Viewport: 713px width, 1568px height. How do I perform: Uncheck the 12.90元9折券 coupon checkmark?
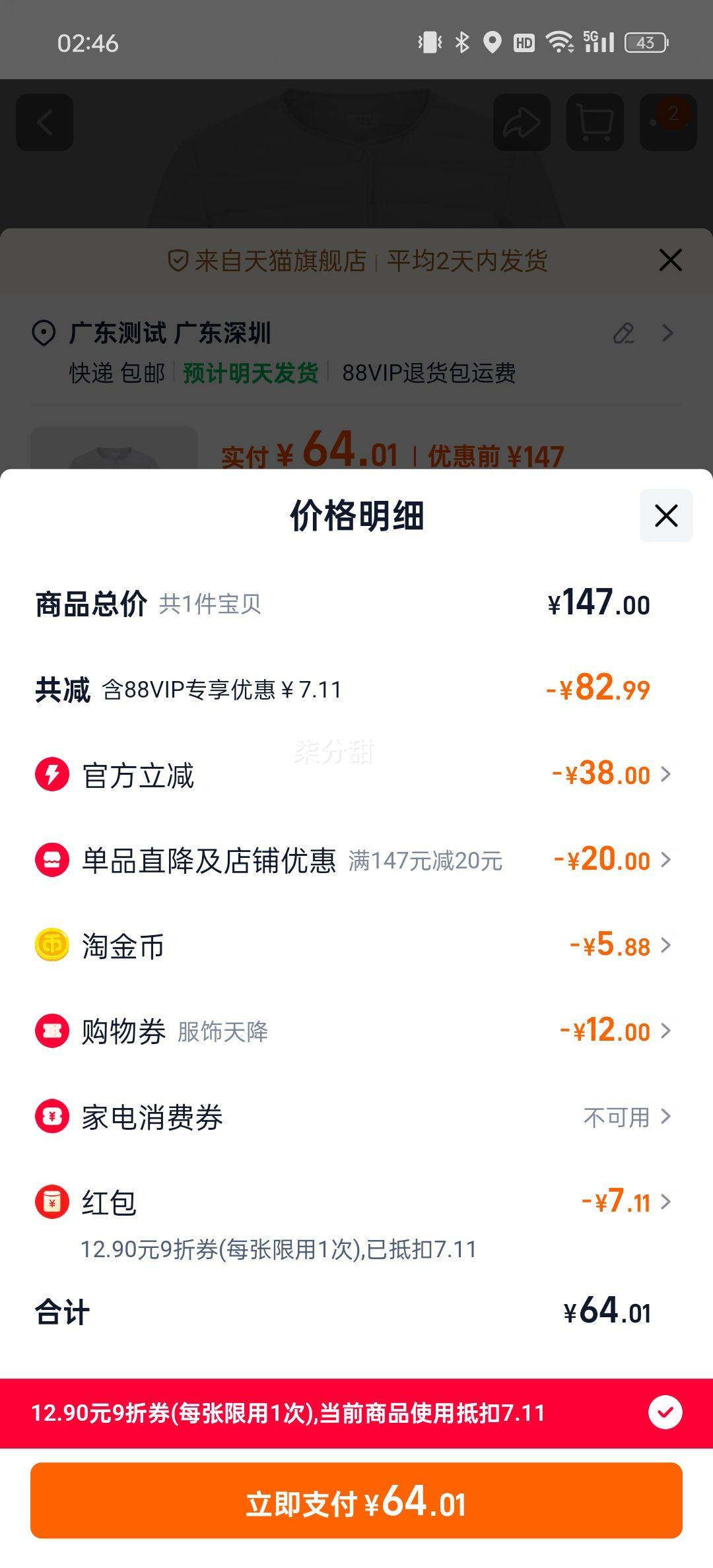(665, 1412)
